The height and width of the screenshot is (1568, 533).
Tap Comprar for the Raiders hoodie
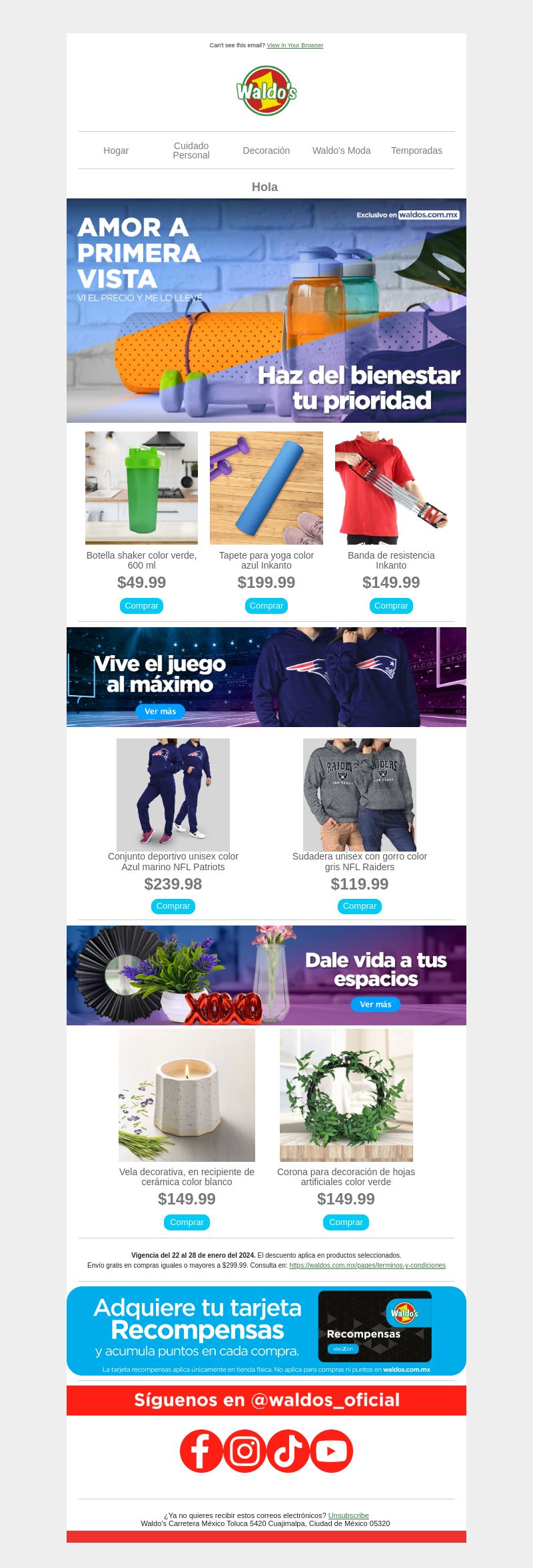(360, 906)
